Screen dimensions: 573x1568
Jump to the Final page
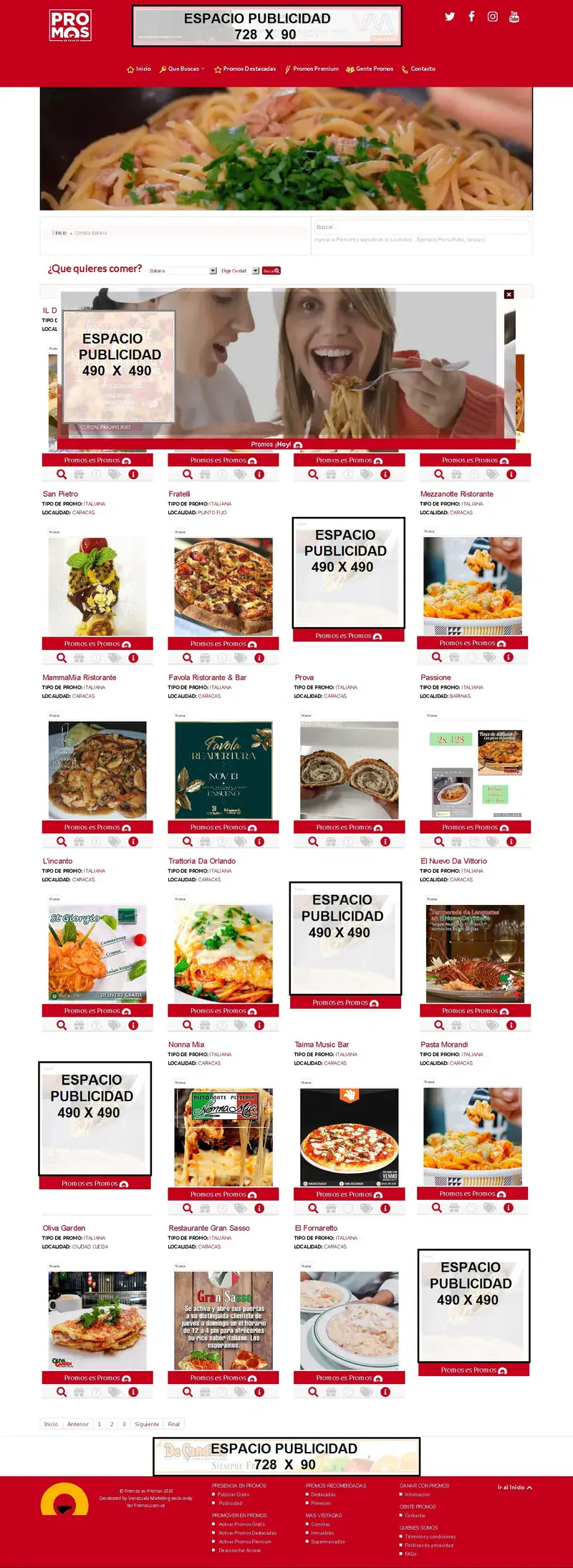(x=174, y=1423)
